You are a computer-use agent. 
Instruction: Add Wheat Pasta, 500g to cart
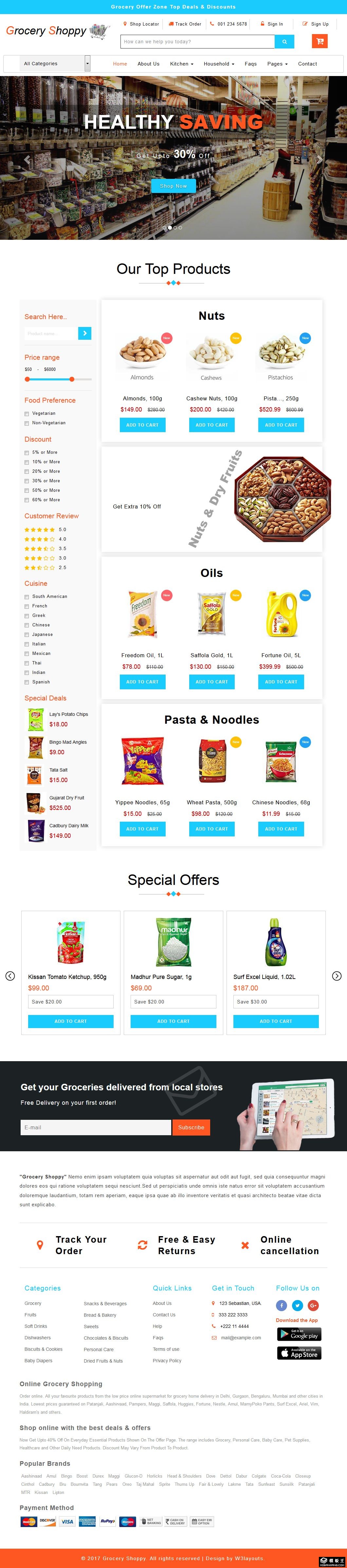point(211,829)
